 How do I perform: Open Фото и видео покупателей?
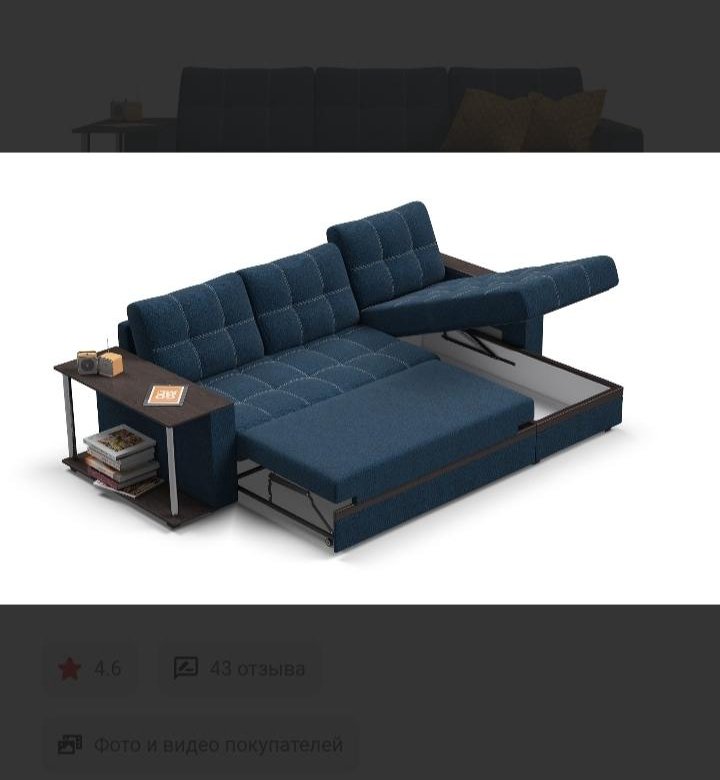pos(200,745)
